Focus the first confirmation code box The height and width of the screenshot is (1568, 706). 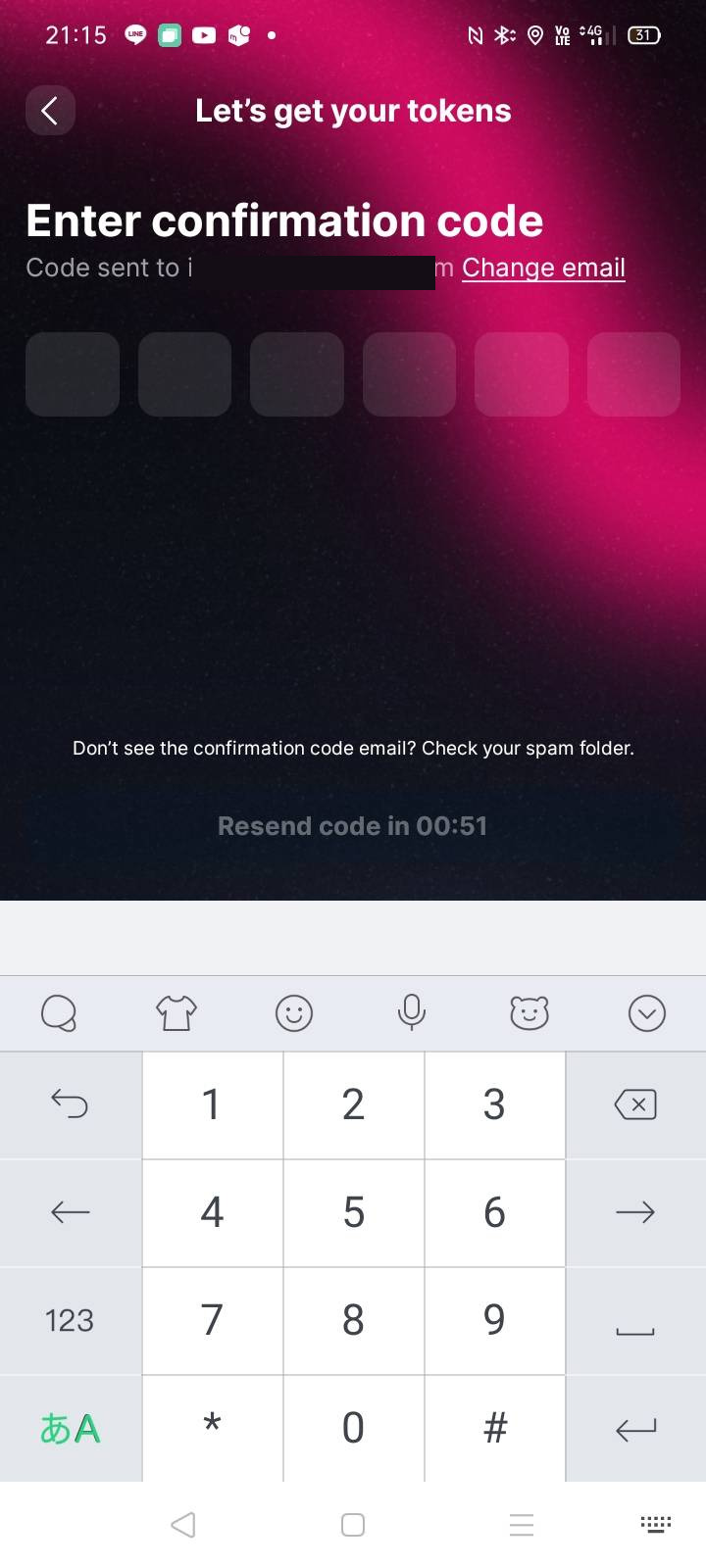click(73, 374)
